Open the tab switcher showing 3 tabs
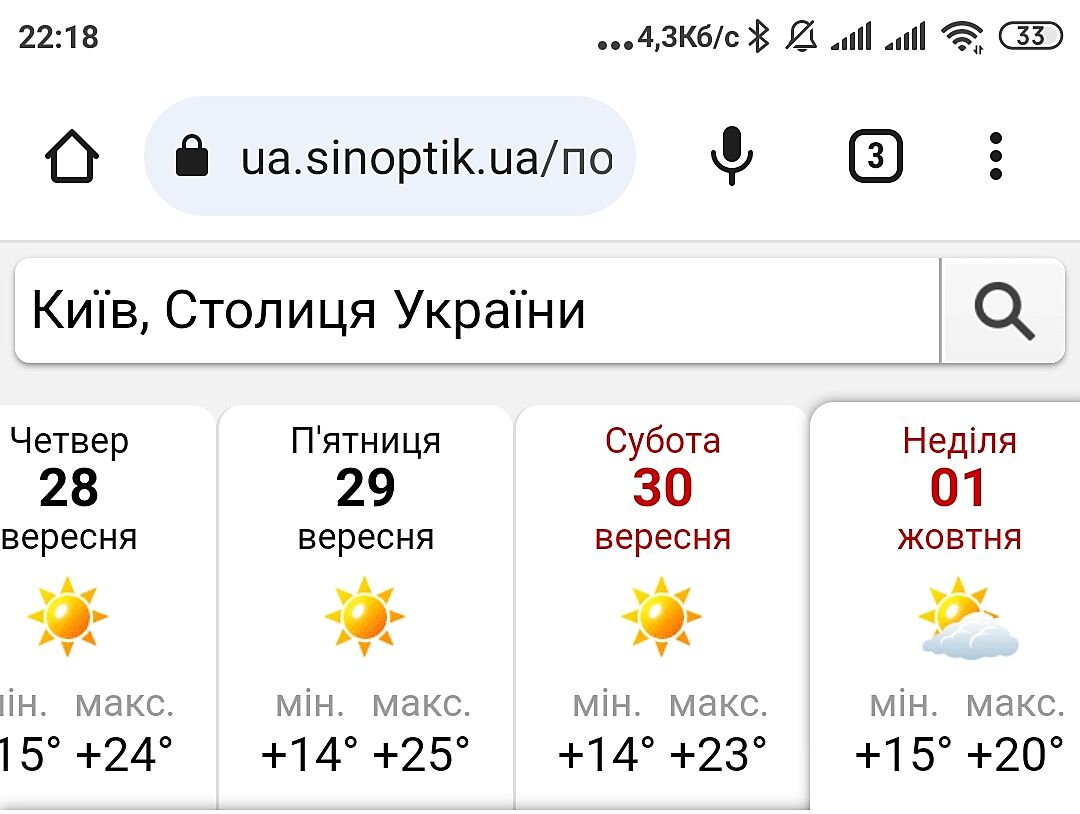This screenshot has height=814, width=1080. [875, 157]
